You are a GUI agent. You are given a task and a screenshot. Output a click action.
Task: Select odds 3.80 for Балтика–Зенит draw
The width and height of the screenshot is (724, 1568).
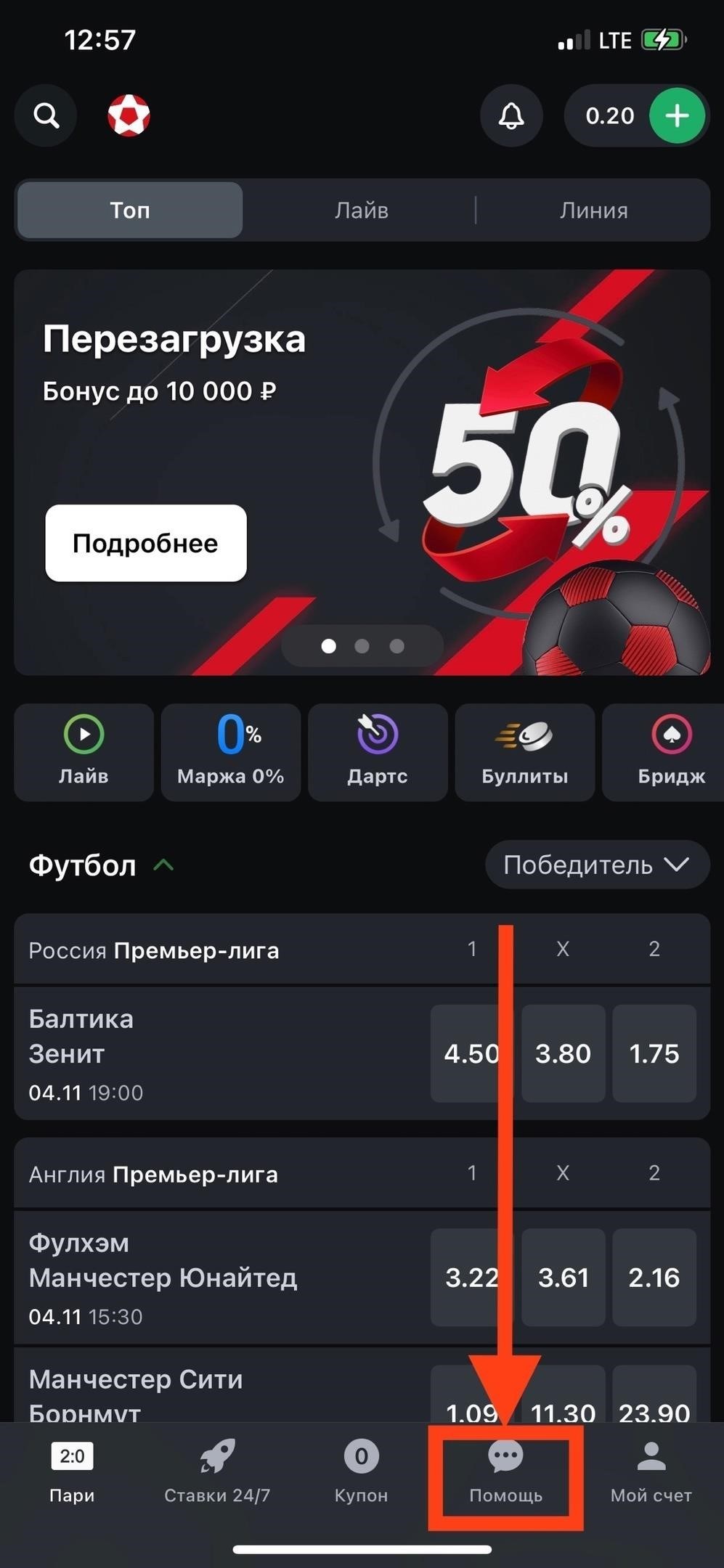click(x=563, y=1053)
